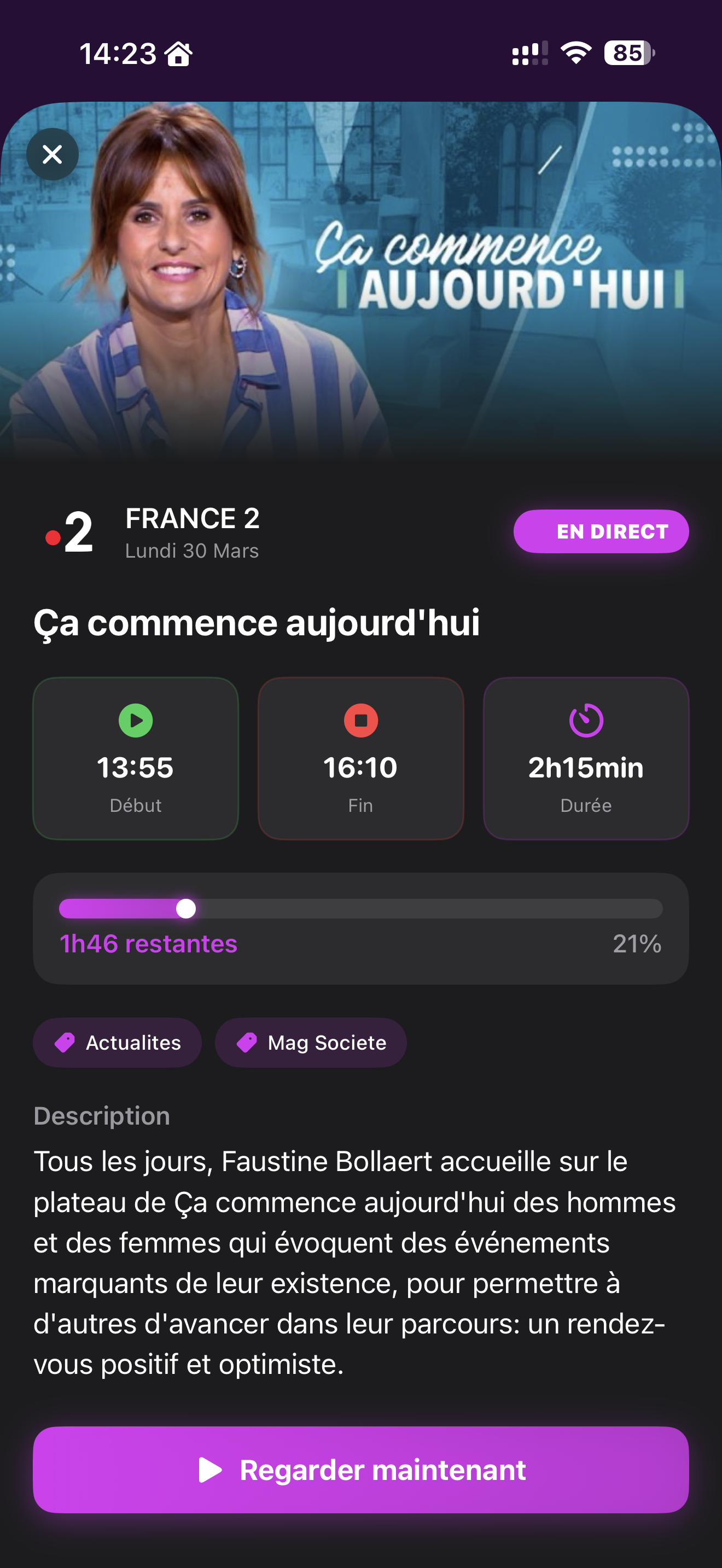Click the France 2 channel logo
Screen dimensions: 722x1568
click(x=71, y=531)
